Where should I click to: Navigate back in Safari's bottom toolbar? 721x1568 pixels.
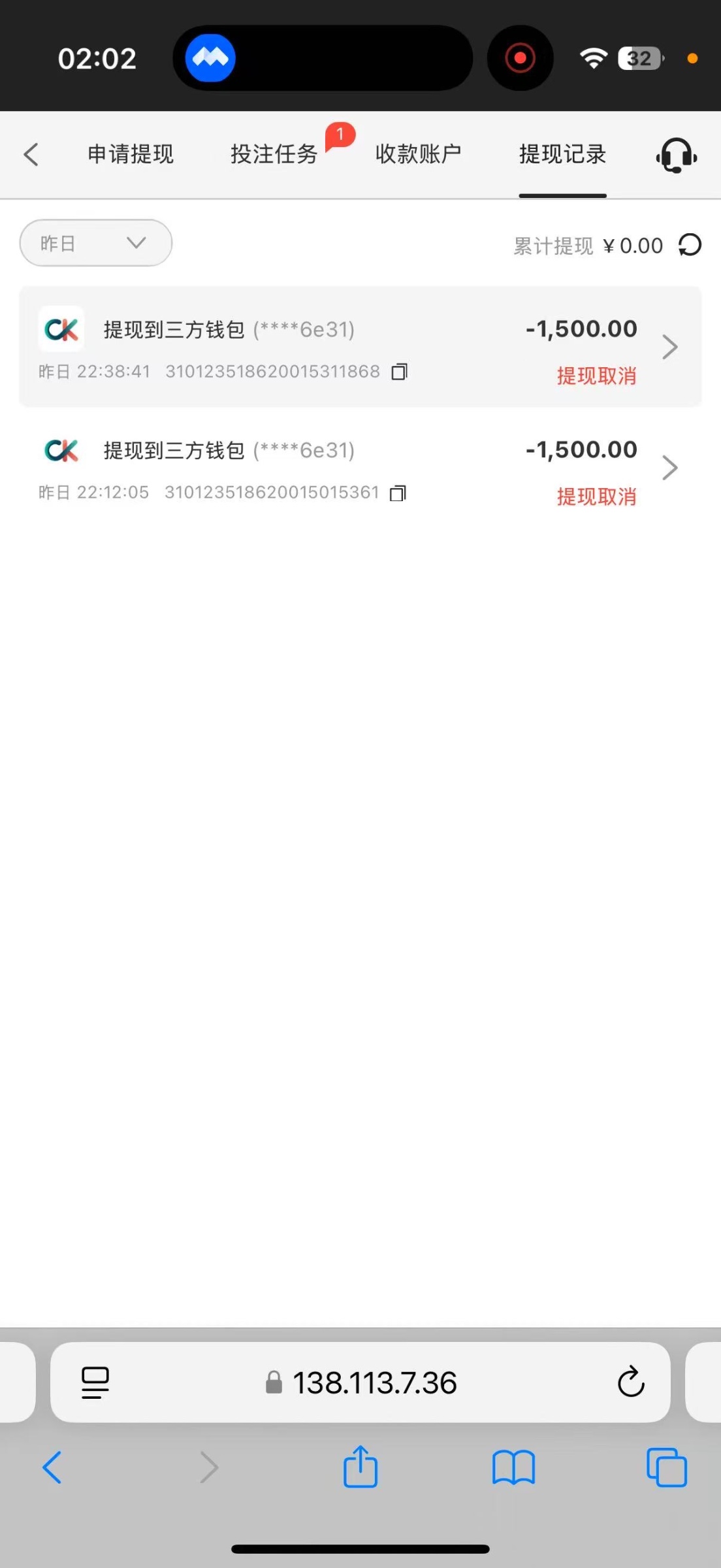point(52,1467)
